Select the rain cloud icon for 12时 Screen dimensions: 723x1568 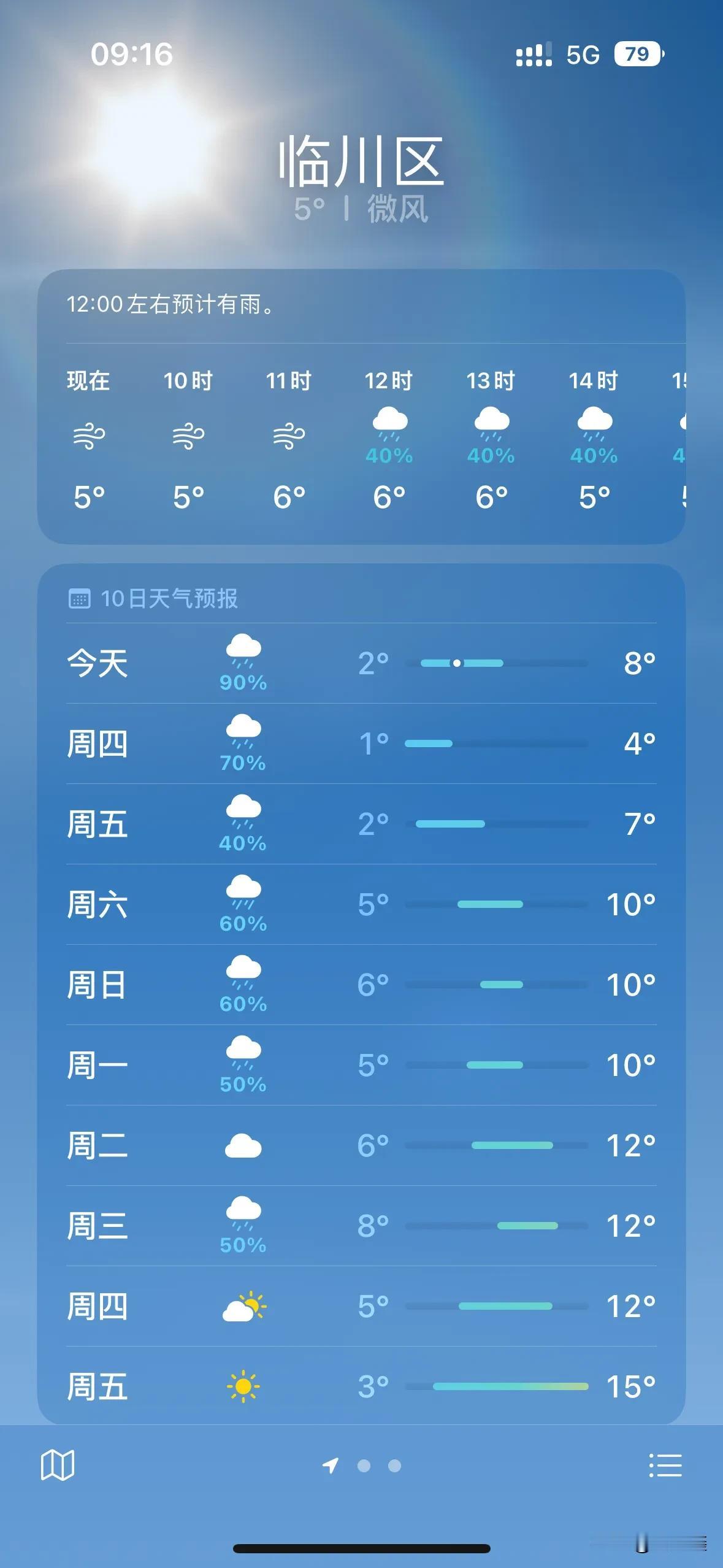tap(388, 420)
